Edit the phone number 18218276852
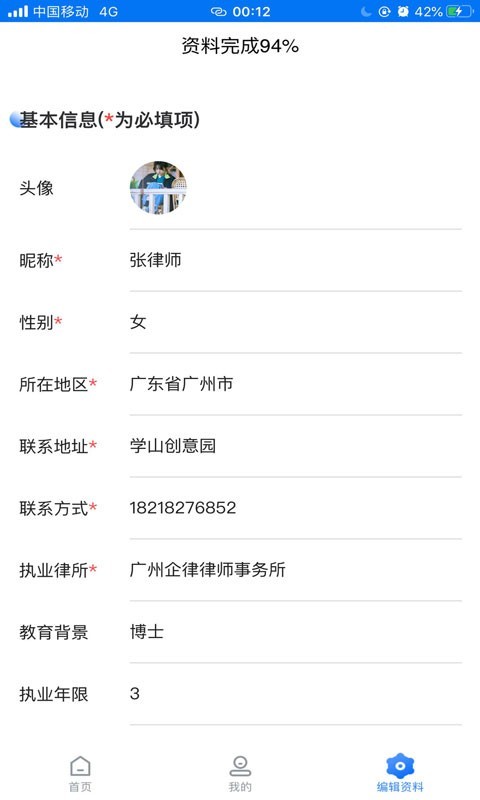The image size is (480, 800). click(295, 508)
